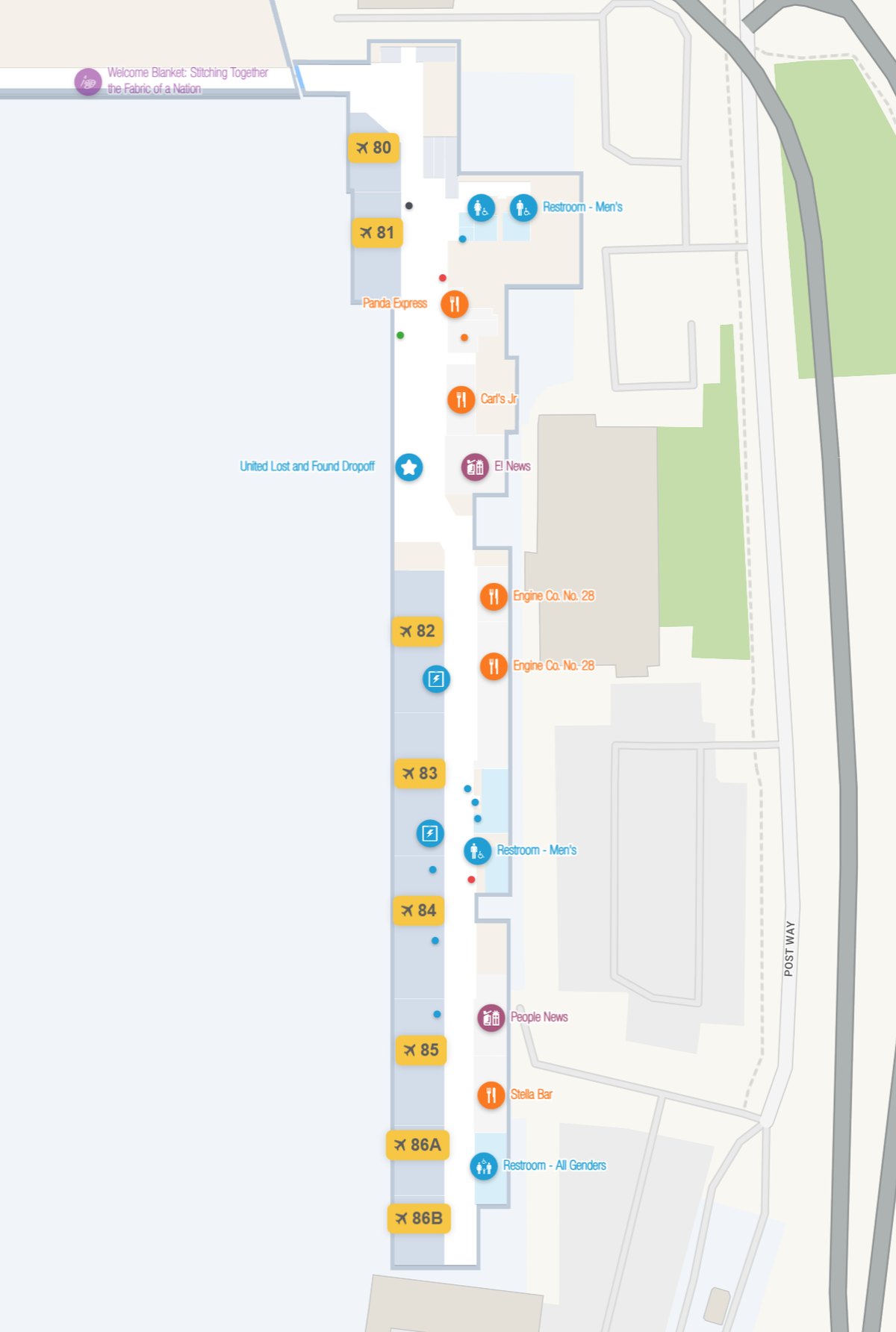
Task: Tap gate 86A marker
Action: click(417, 1145)
